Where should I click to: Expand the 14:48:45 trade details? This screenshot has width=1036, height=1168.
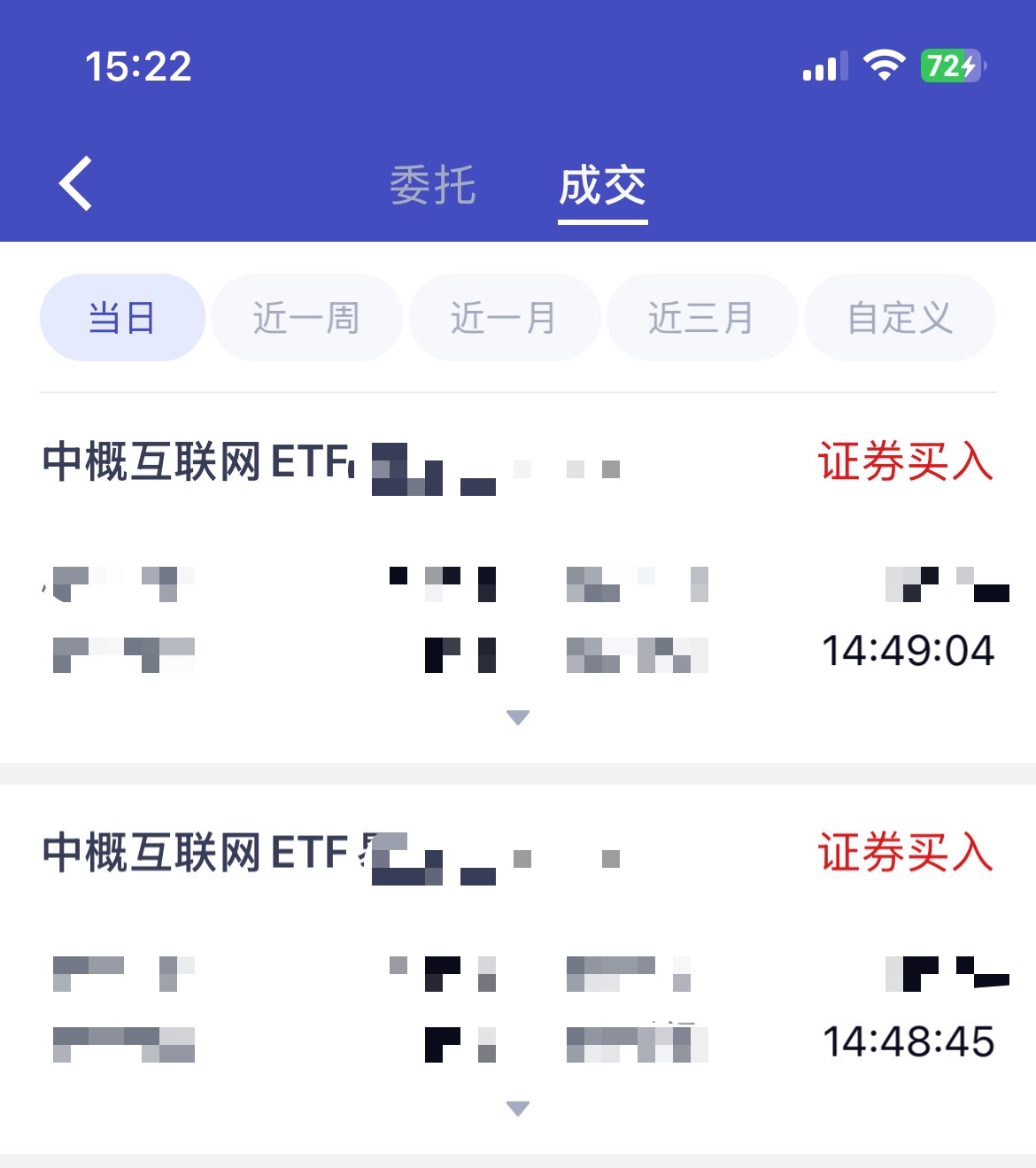(x=518, y=1109)
